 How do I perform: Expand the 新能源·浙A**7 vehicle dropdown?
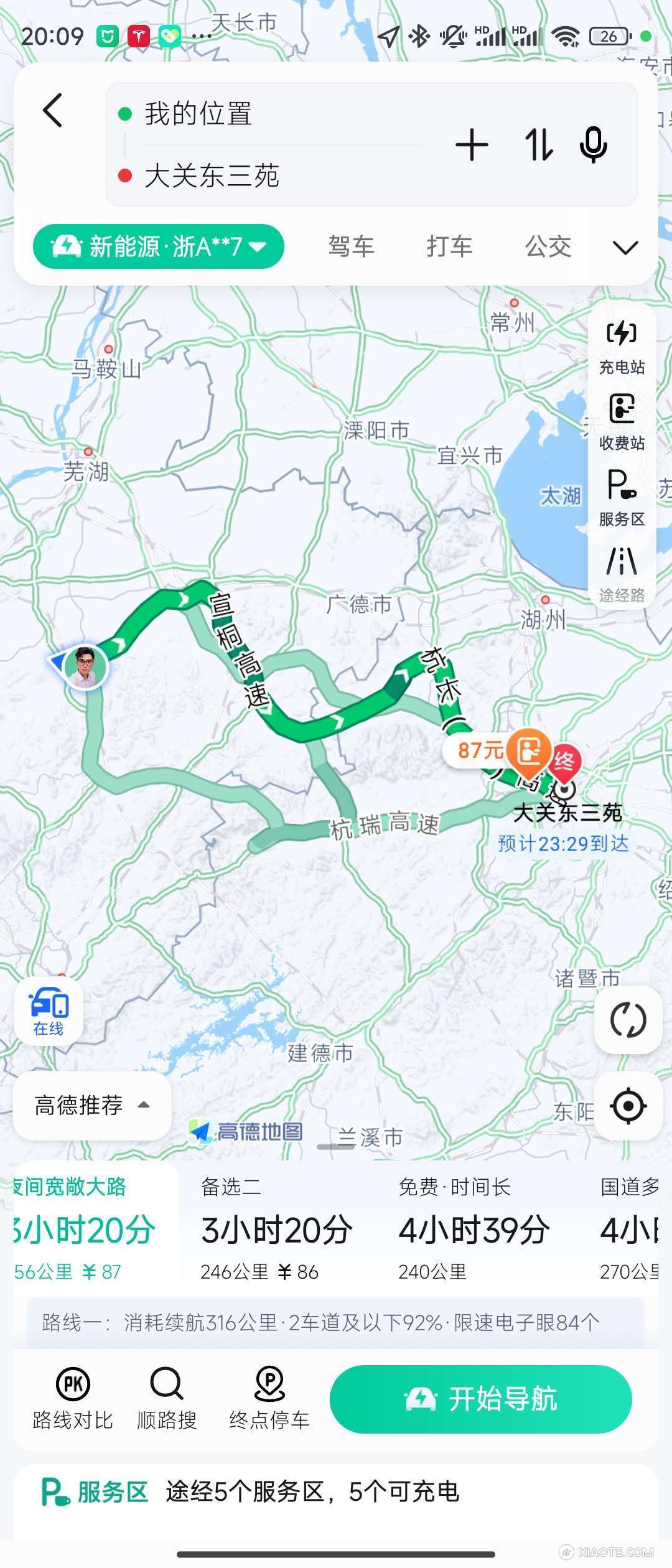click(x=158, y=246)
